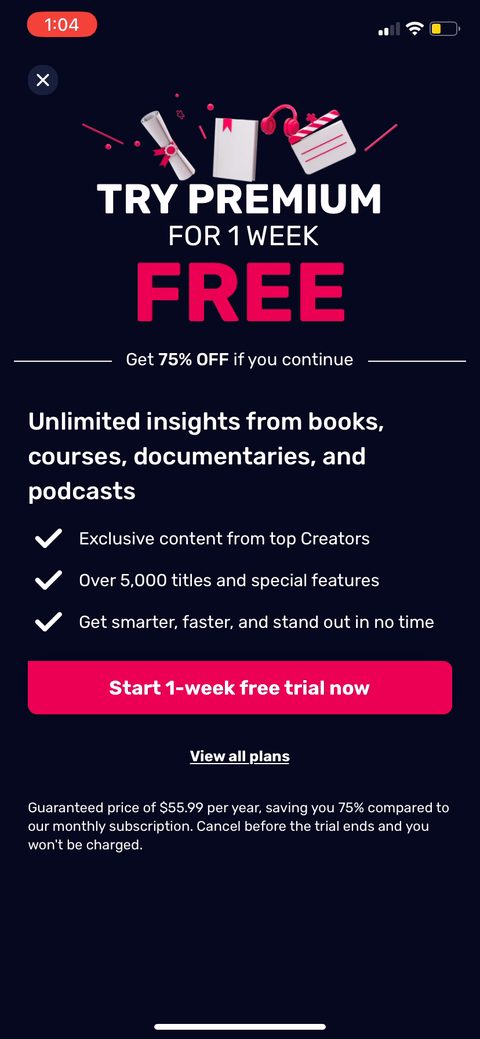Image resolution: width=480 pixels, height=1039 pixels.
Task: Dismiss the premium offer with the X
Action: 43,80
